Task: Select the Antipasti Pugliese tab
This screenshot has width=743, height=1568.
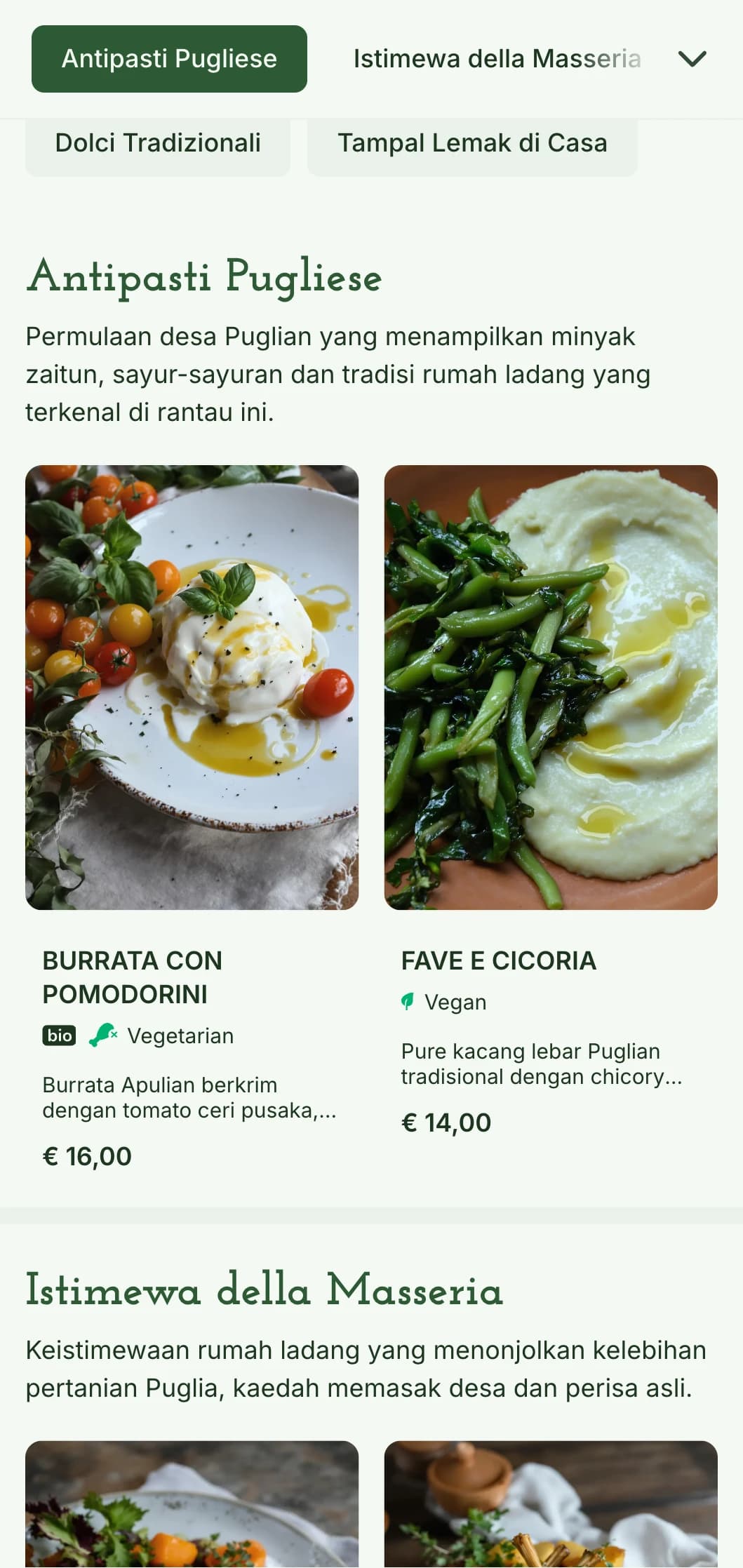Action: tap(169, 59)
